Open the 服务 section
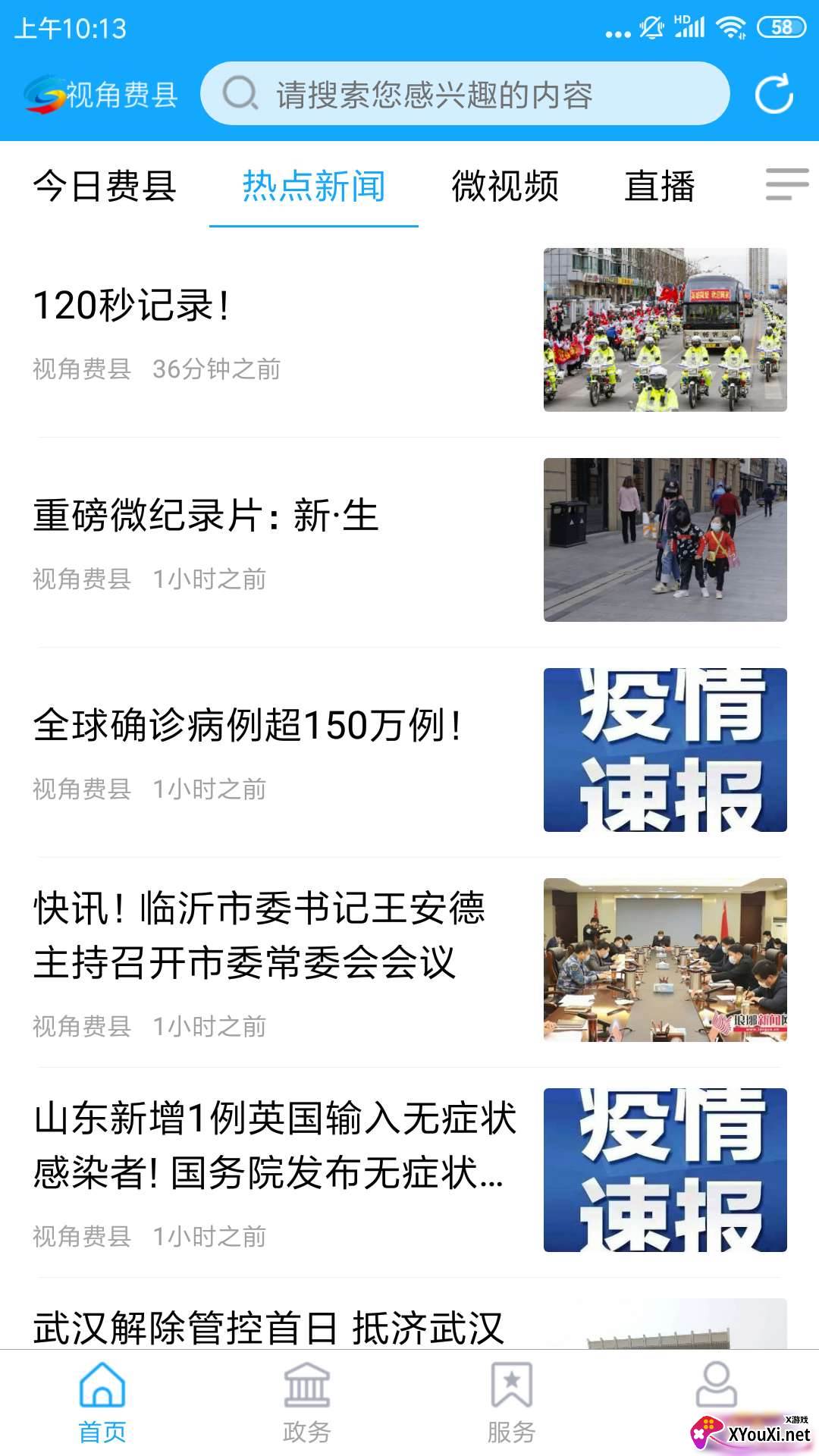The width and height of the screenshot is (819, 1456). 511,1403
